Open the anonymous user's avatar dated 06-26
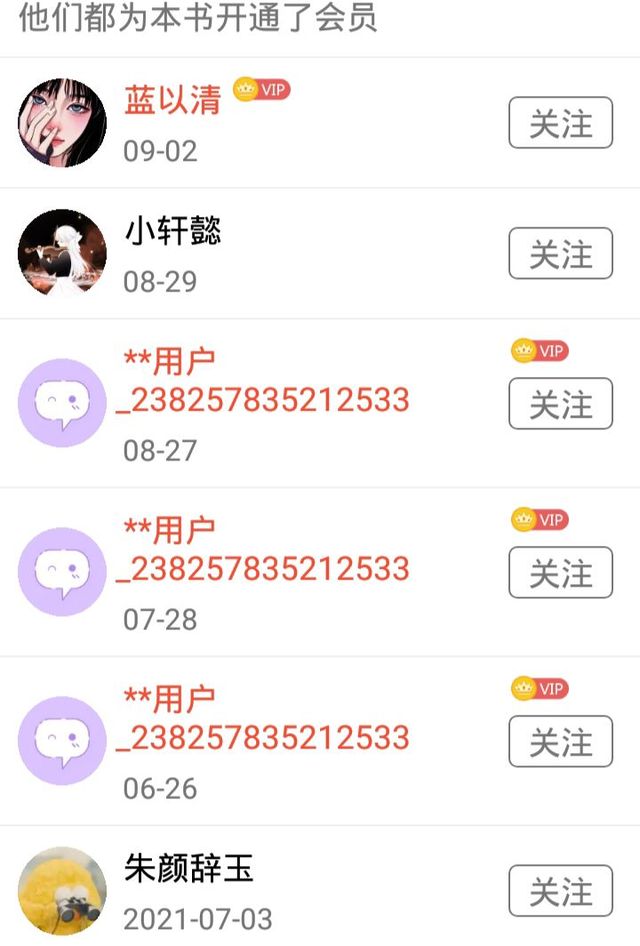Screen dimensions: 640x946 [62, 741]
